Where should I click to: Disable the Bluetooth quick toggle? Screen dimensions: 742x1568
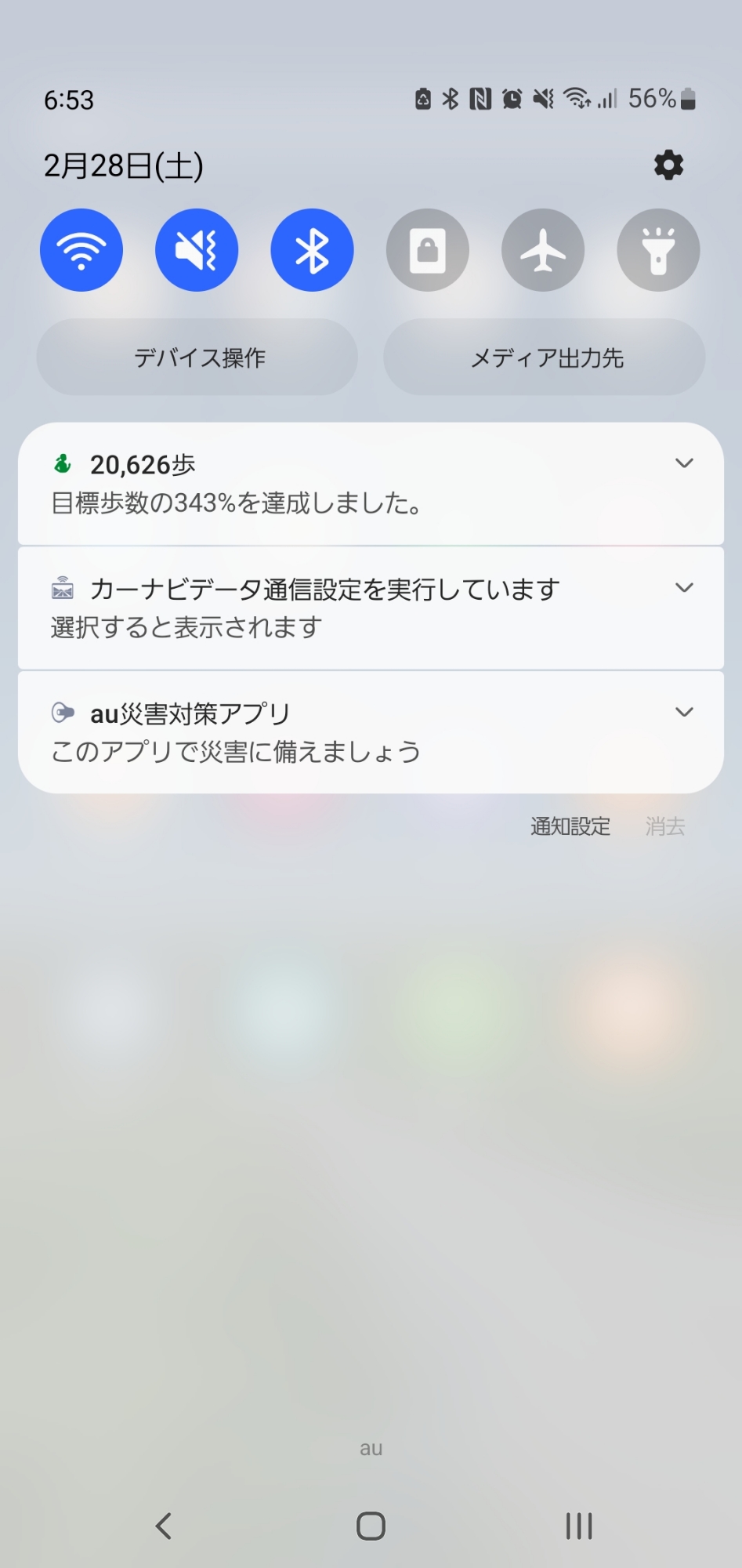312,250
